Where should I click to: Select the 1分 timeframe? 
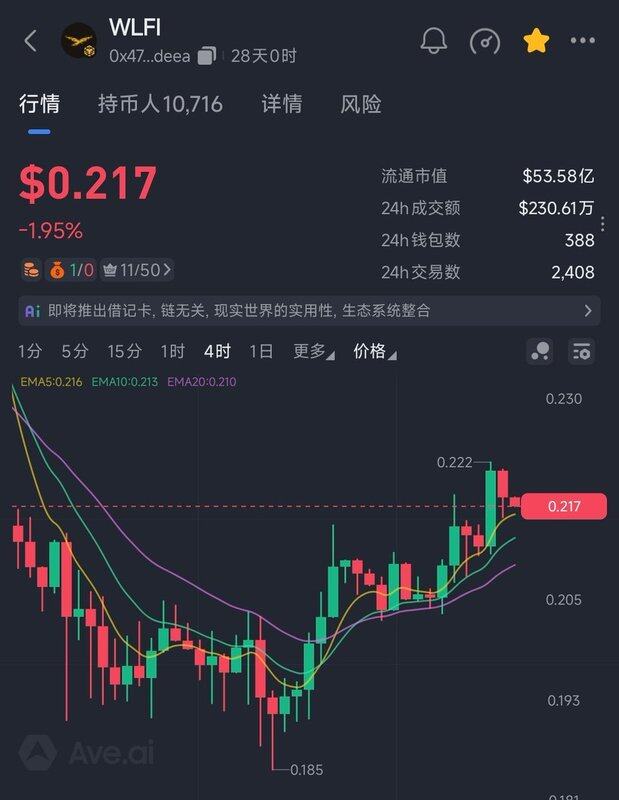pyautogui.click(x=30, y=351)
